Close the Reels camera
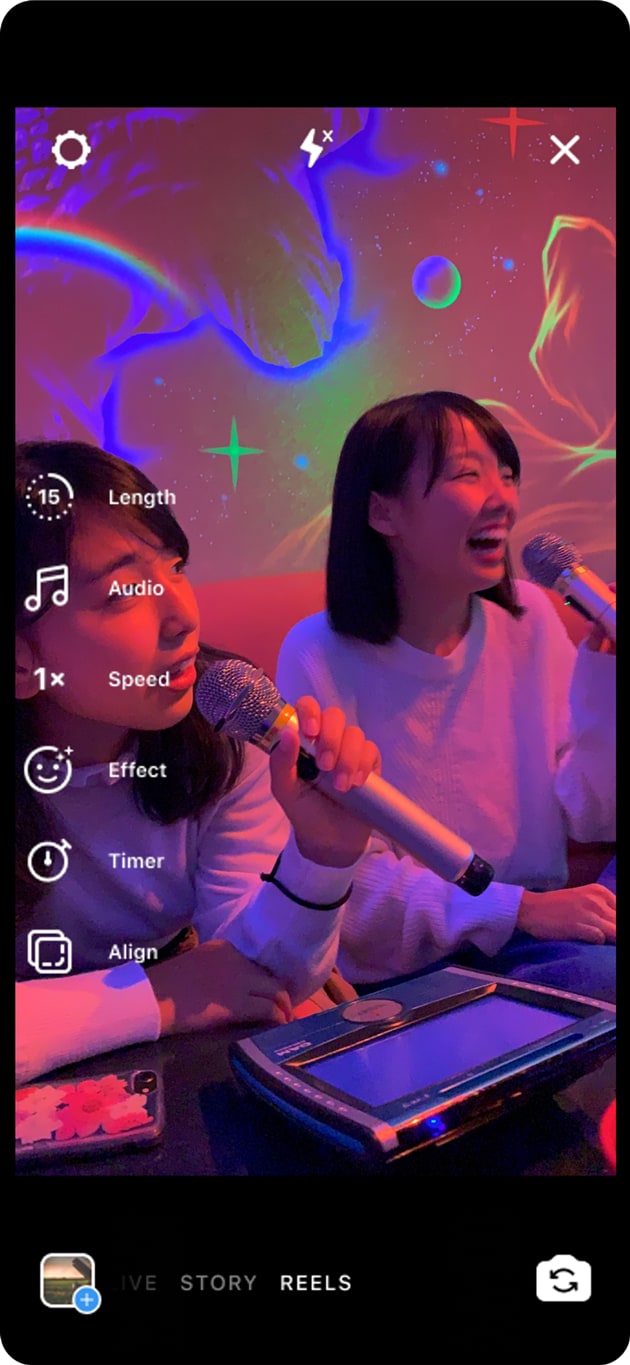Screen dimensions: 630x1365 pos(564,150)
